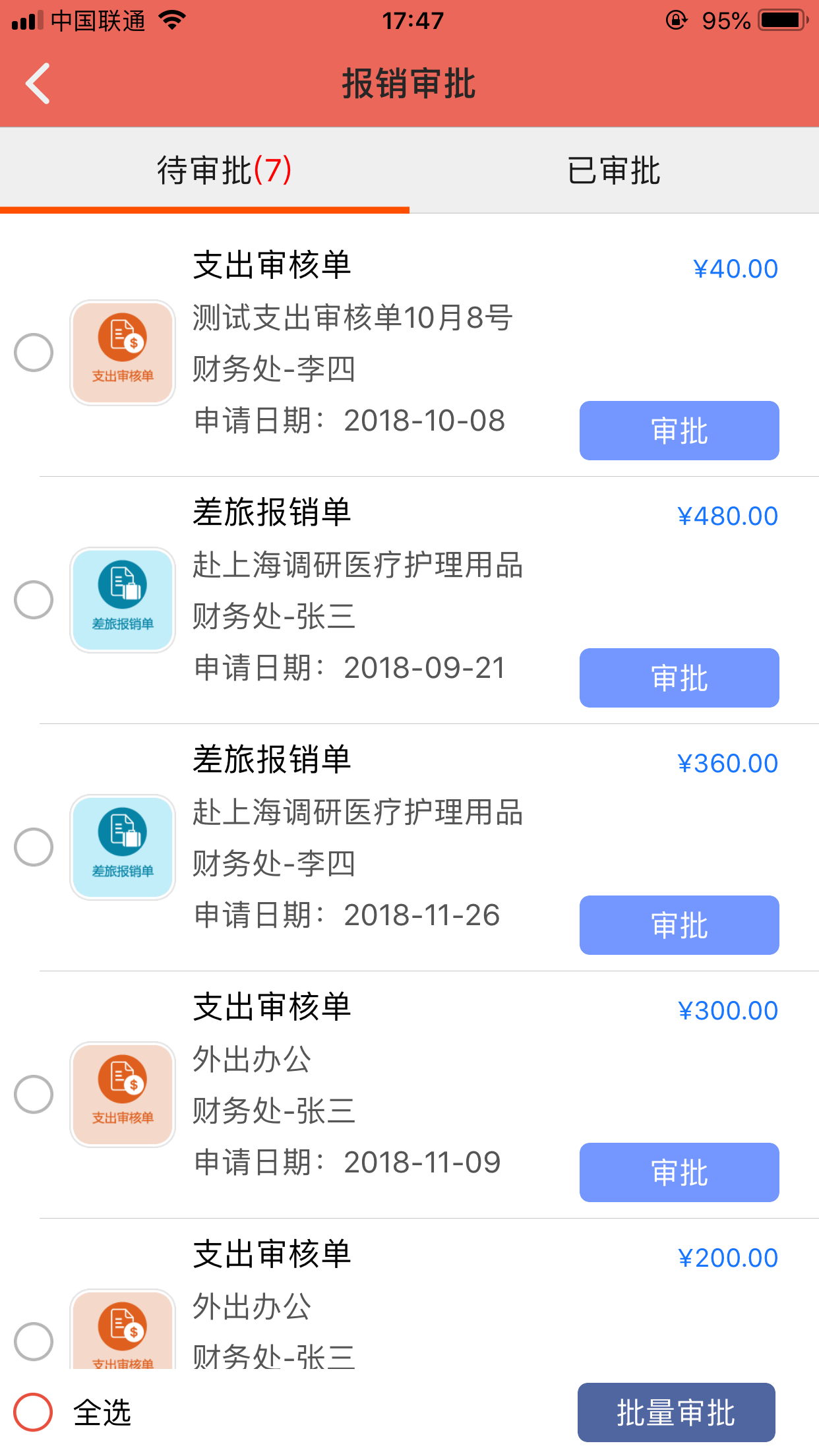819x1456 pixels.
Task: Go back from 报销审批
Action: [38, 84]
